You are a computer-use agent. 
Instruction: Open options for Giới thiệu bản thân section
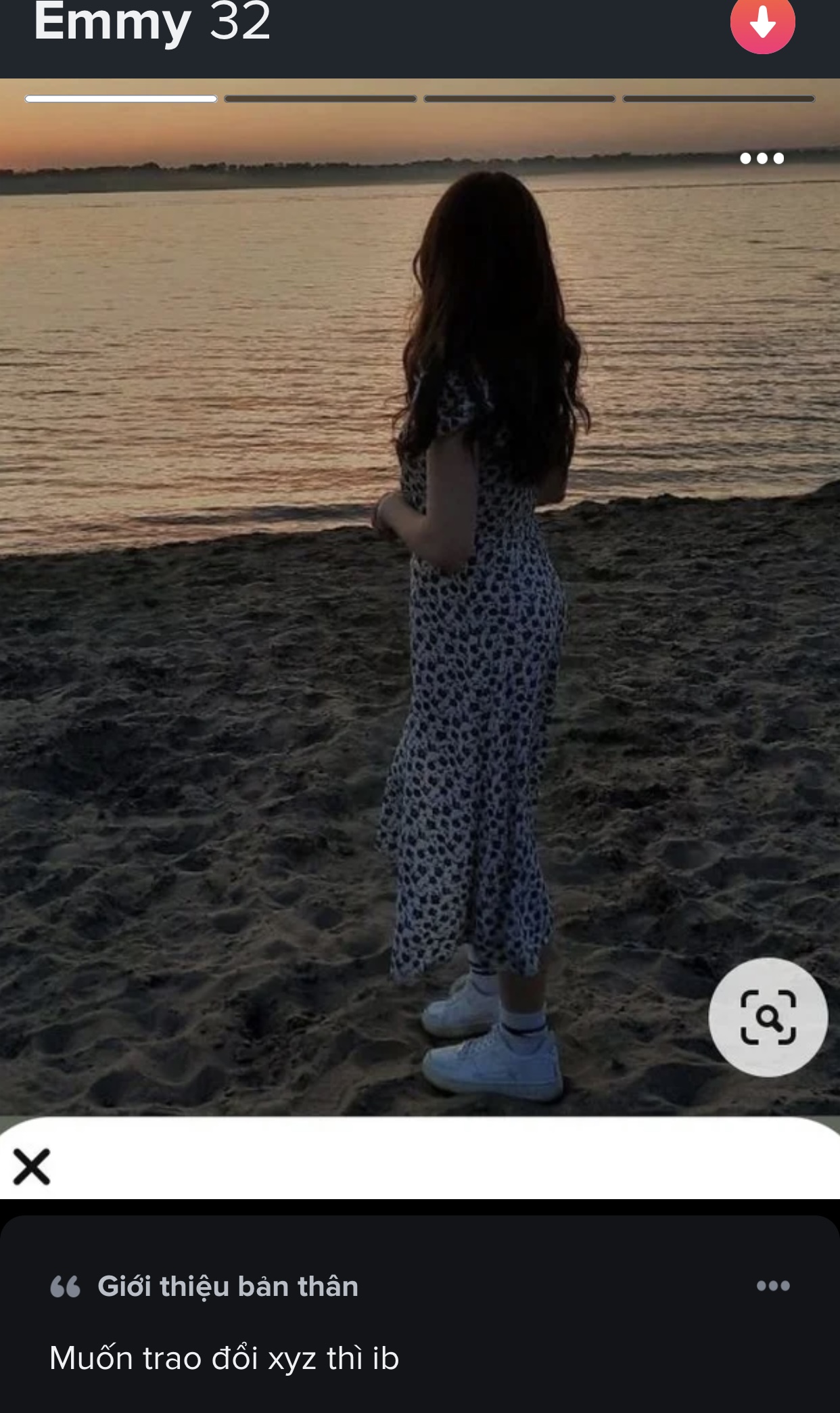pos(773,1286)
